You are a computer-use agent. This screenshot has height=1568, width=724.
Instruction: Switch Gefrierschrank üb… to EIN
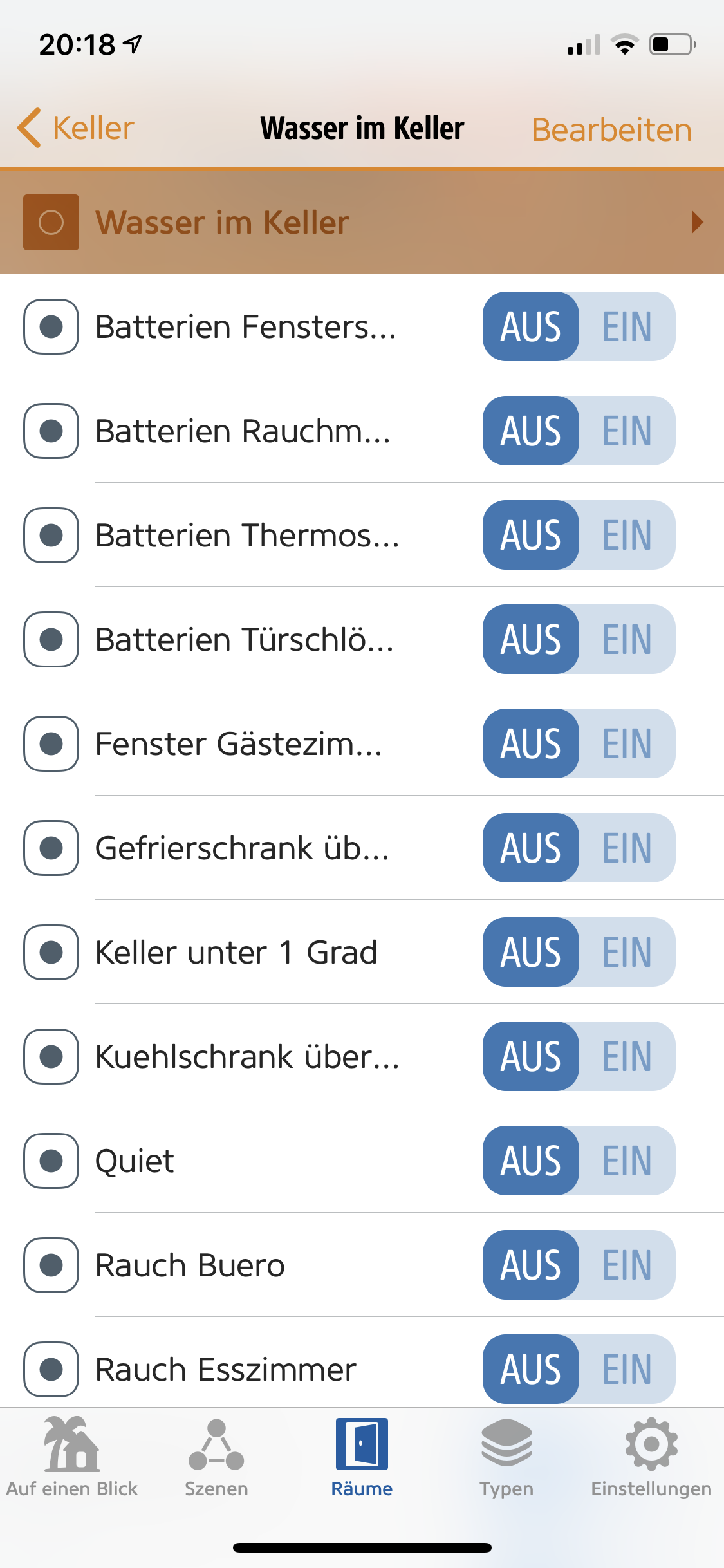[627, 848]
